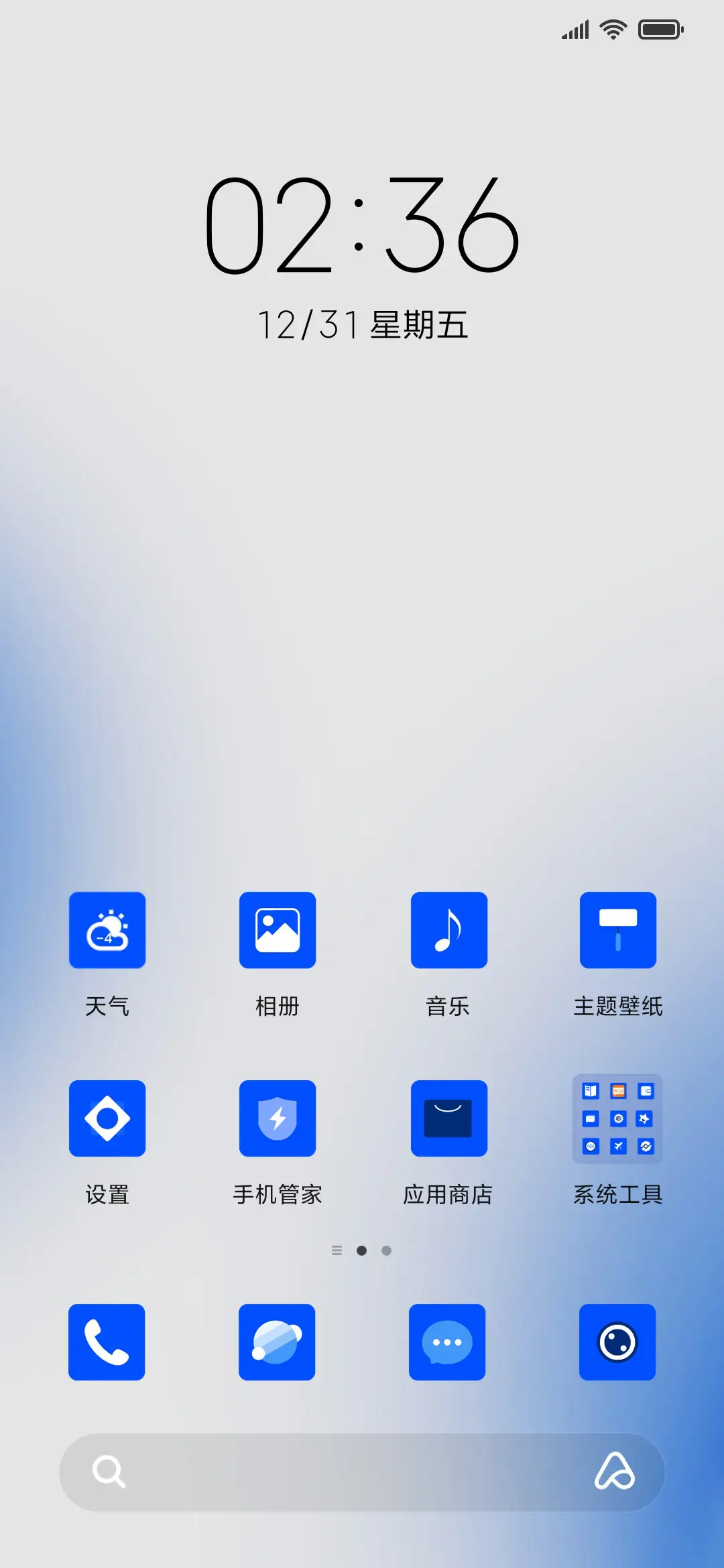Open the Camera from the dock

[x=617, y=1344]
